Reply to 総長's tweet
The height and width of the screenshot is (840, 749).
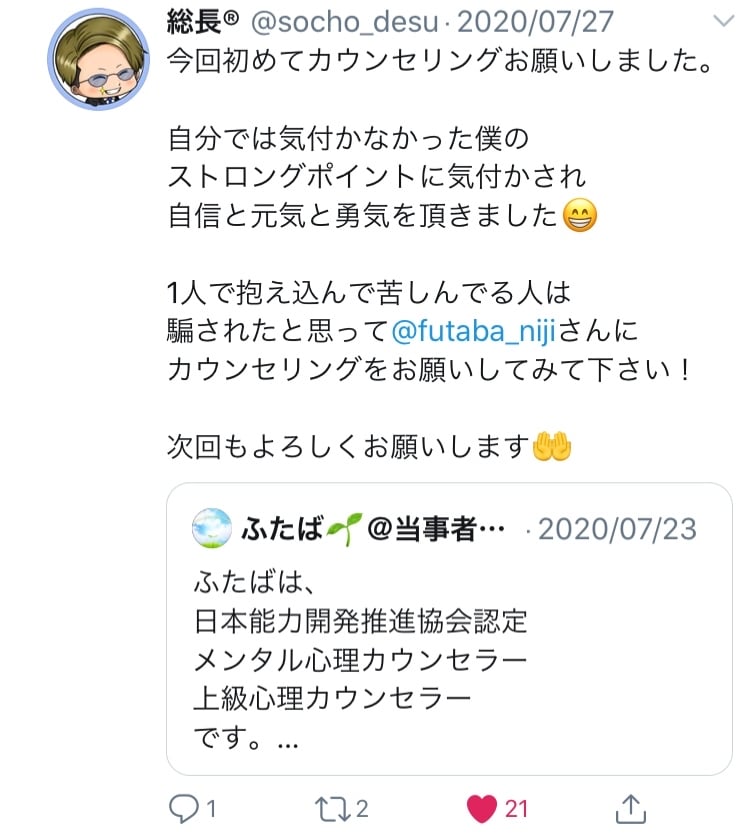183,807
